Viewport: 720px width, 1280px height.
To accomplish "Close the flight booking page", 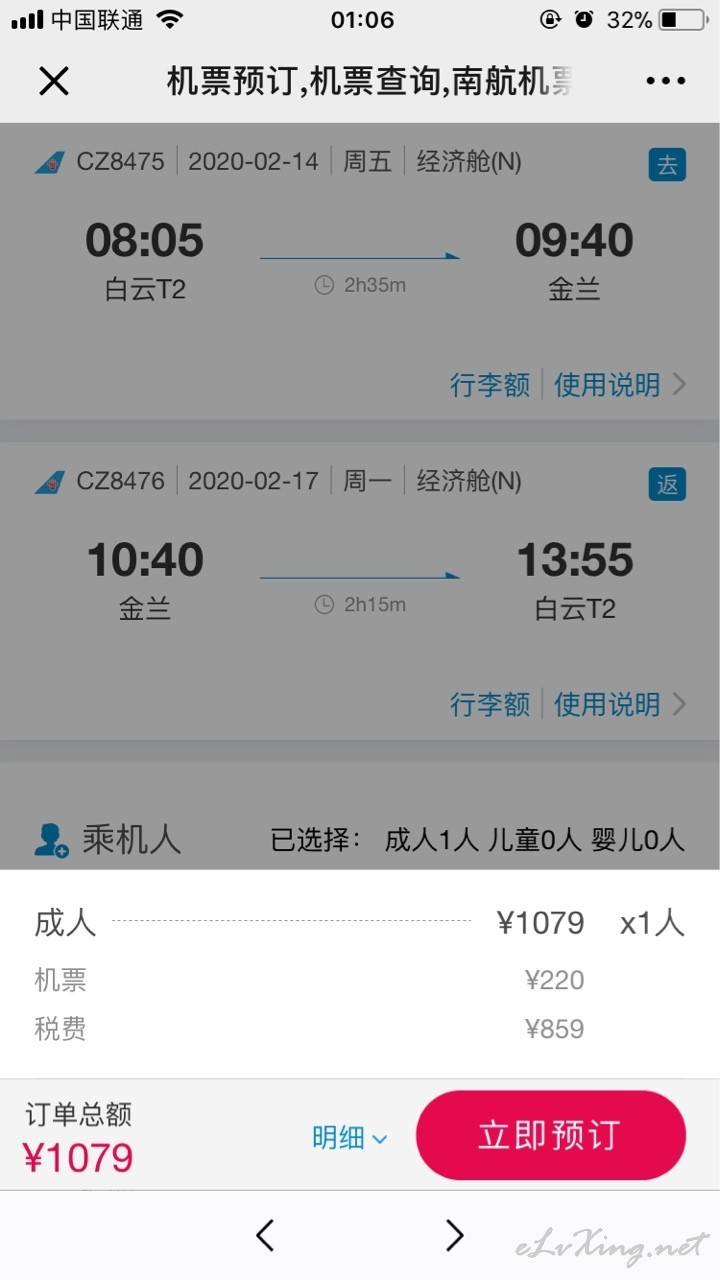I will (x=54, y=81).
